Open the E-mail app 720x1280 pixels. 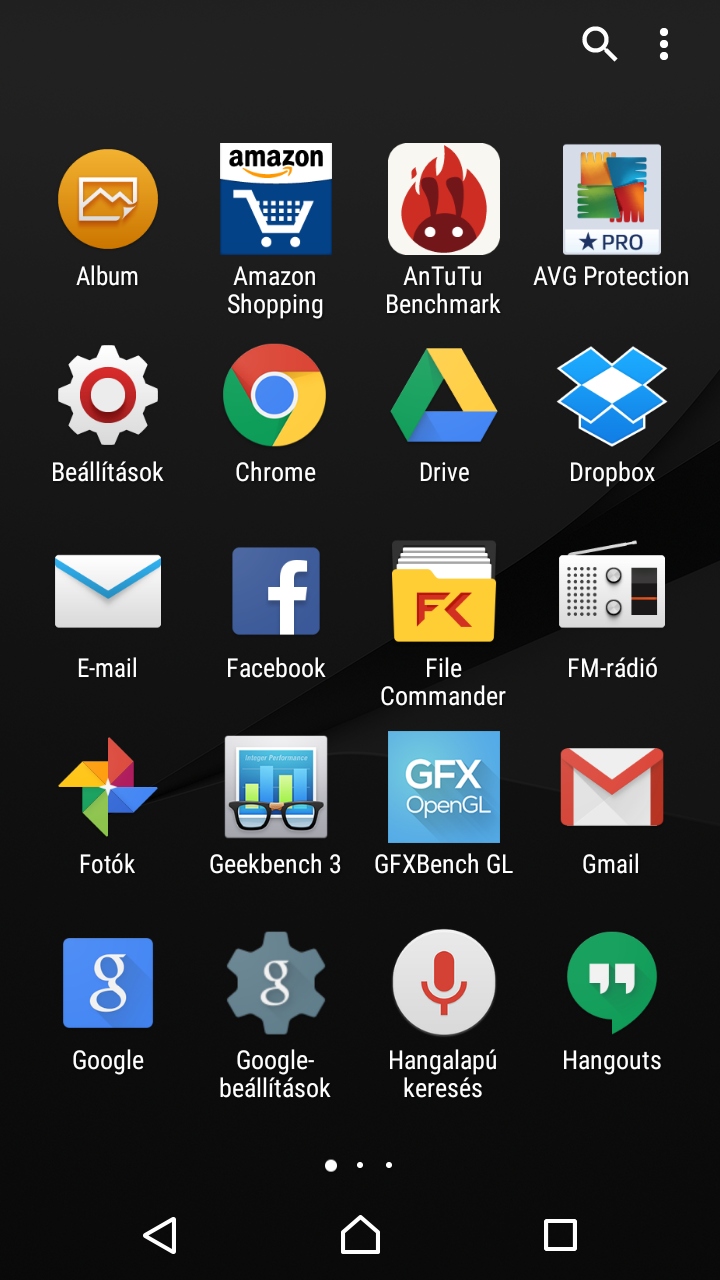108,591
